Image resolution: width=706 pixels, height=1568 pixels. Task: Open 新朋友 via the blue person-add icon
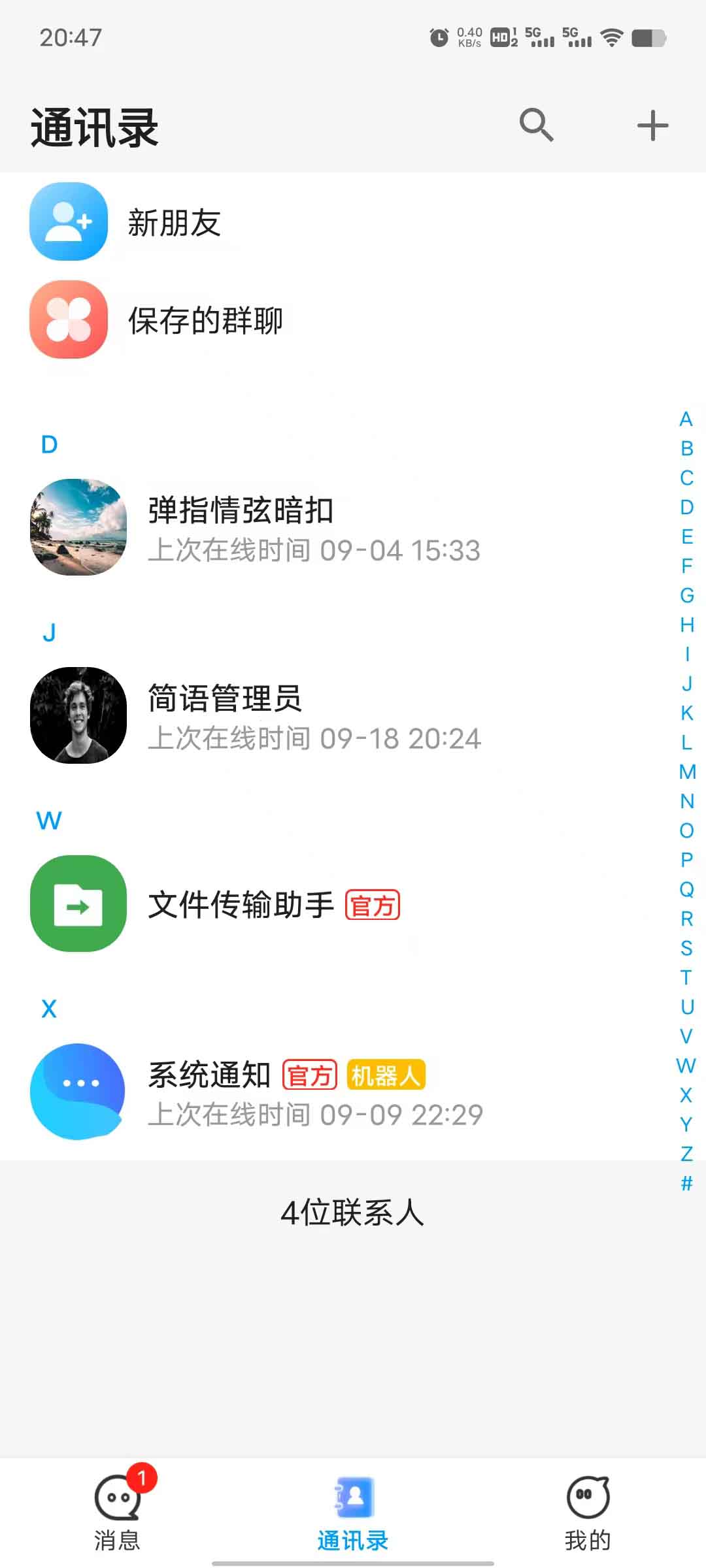[x=68, y=222]
